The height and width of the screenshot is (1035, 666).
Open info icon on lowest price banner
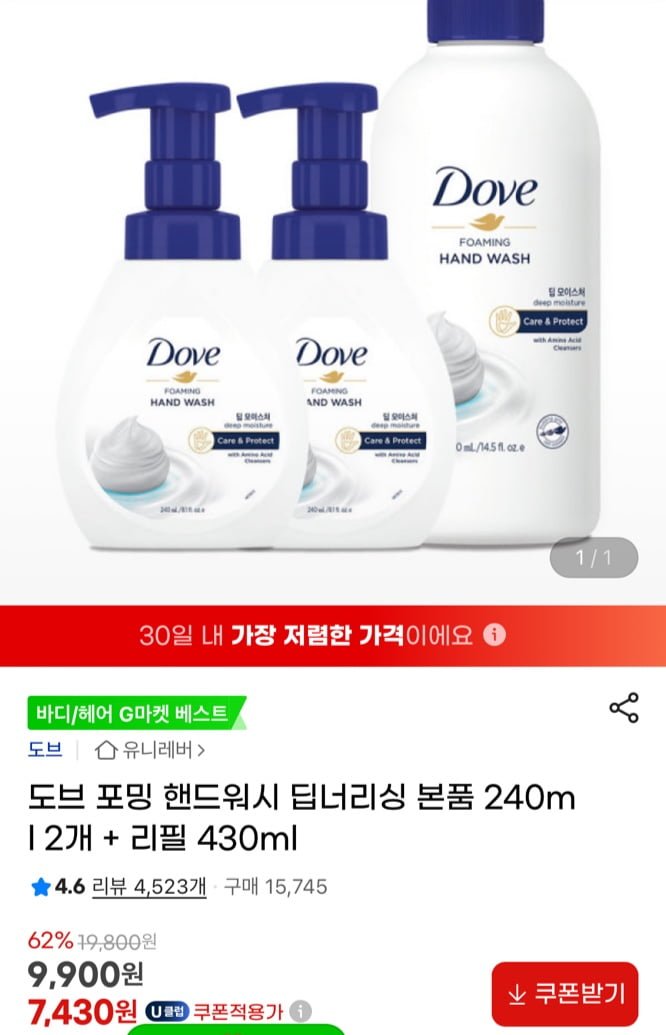click(x=496, y=636)
